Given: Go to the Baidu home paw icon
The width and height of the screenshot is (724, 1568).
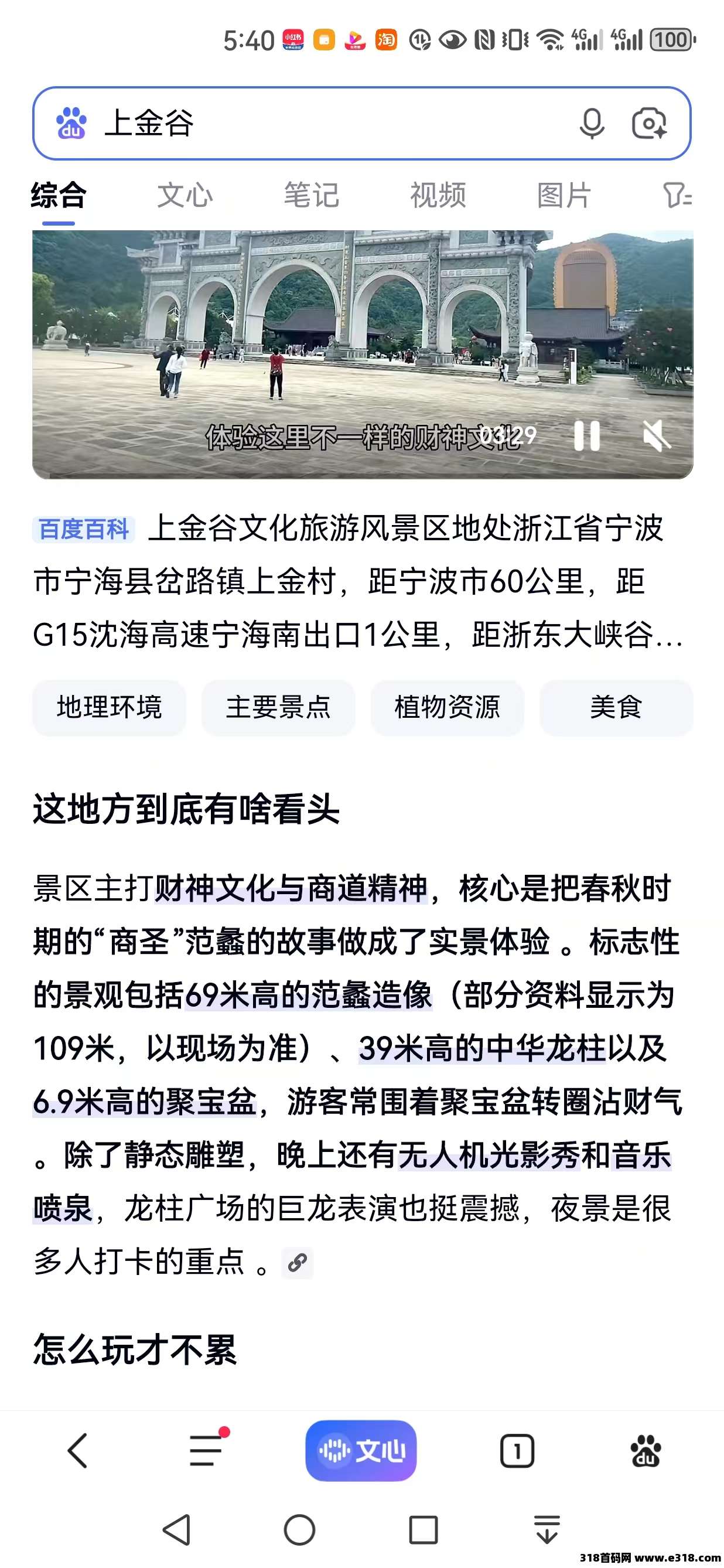Looking at the screenshot, I should [646, 1451].
